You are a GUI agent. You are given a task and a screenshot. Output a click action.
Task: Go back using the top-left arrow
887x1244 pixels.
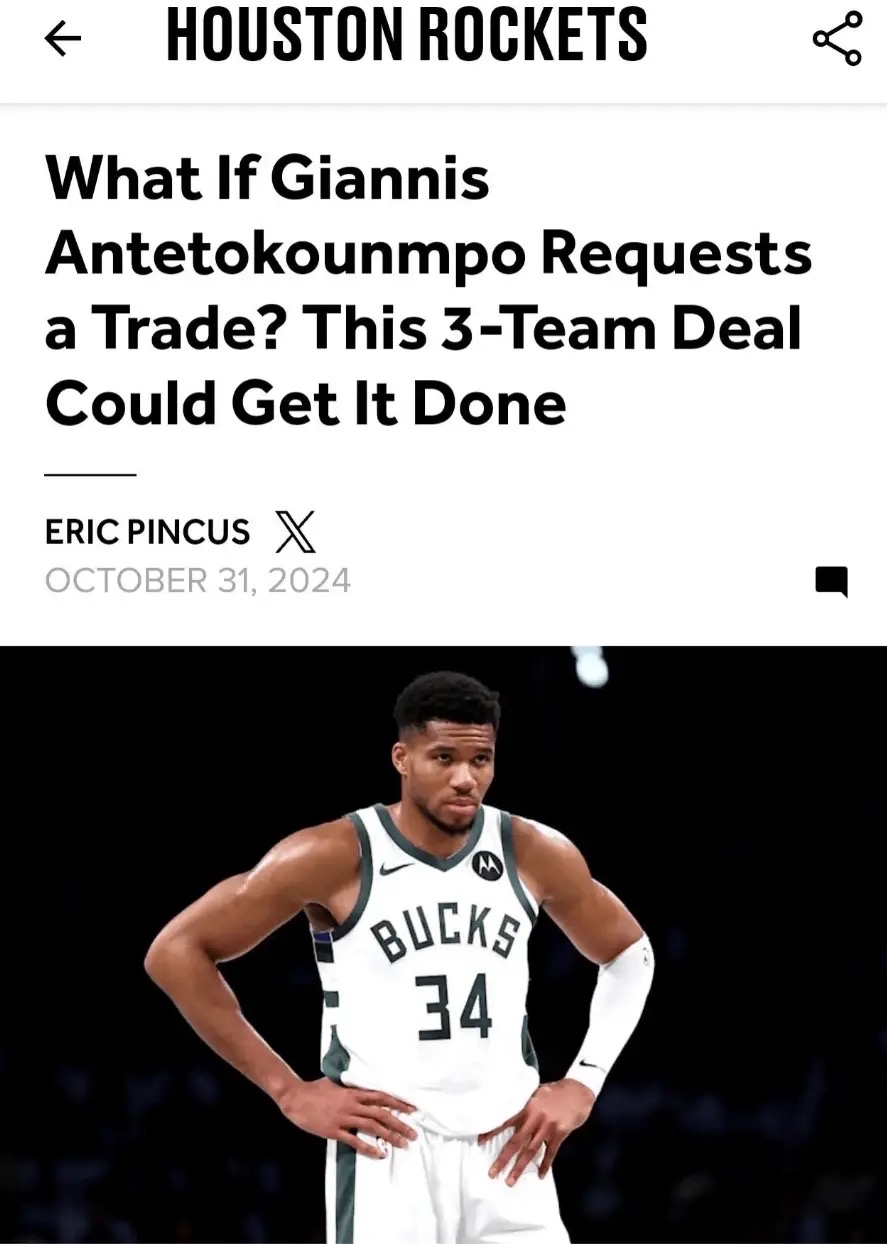click(62, 39)
